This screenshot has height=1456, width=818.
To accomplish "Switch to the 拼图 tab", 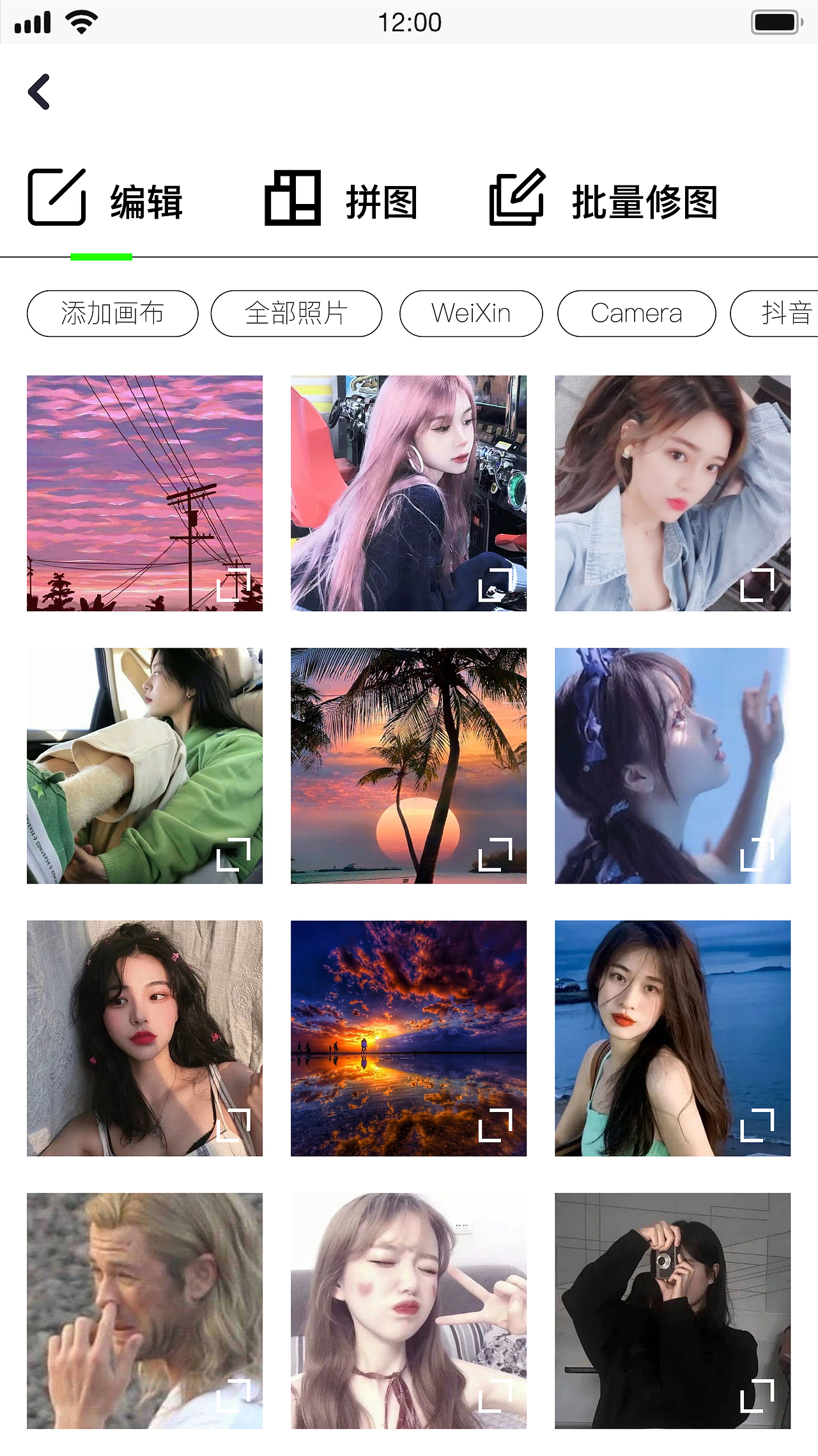I will click(x=341, y=200).
